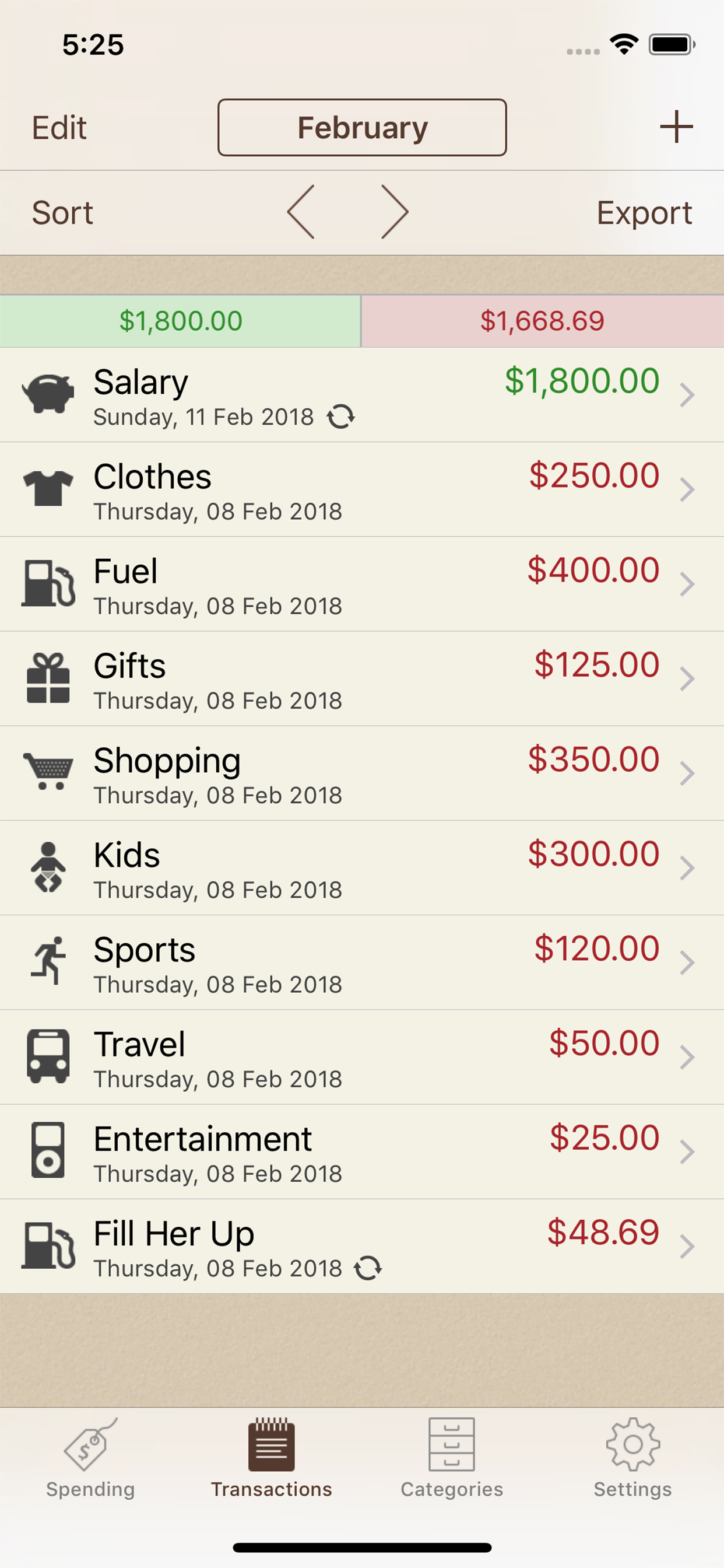Tap the plus icon to add transaction

(676, 127)
